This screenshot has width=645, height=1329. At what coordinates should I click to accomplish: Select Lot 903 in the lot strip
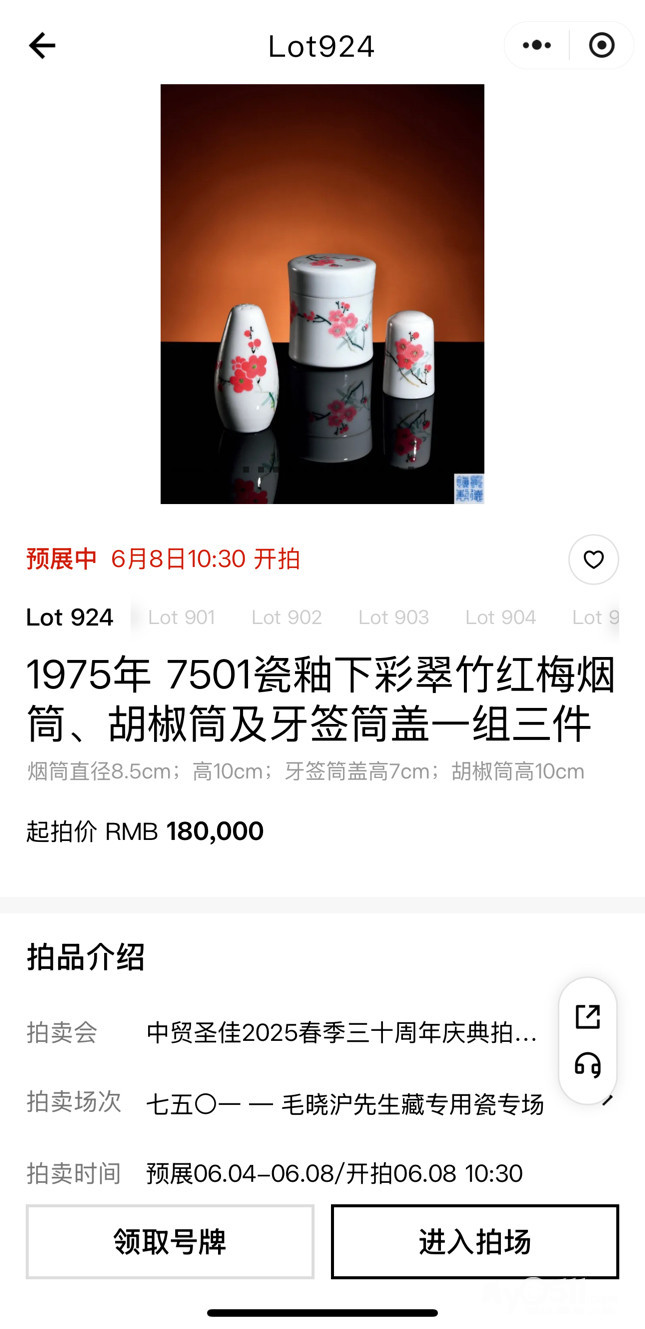pyautogui.click(x=393, y=617)
